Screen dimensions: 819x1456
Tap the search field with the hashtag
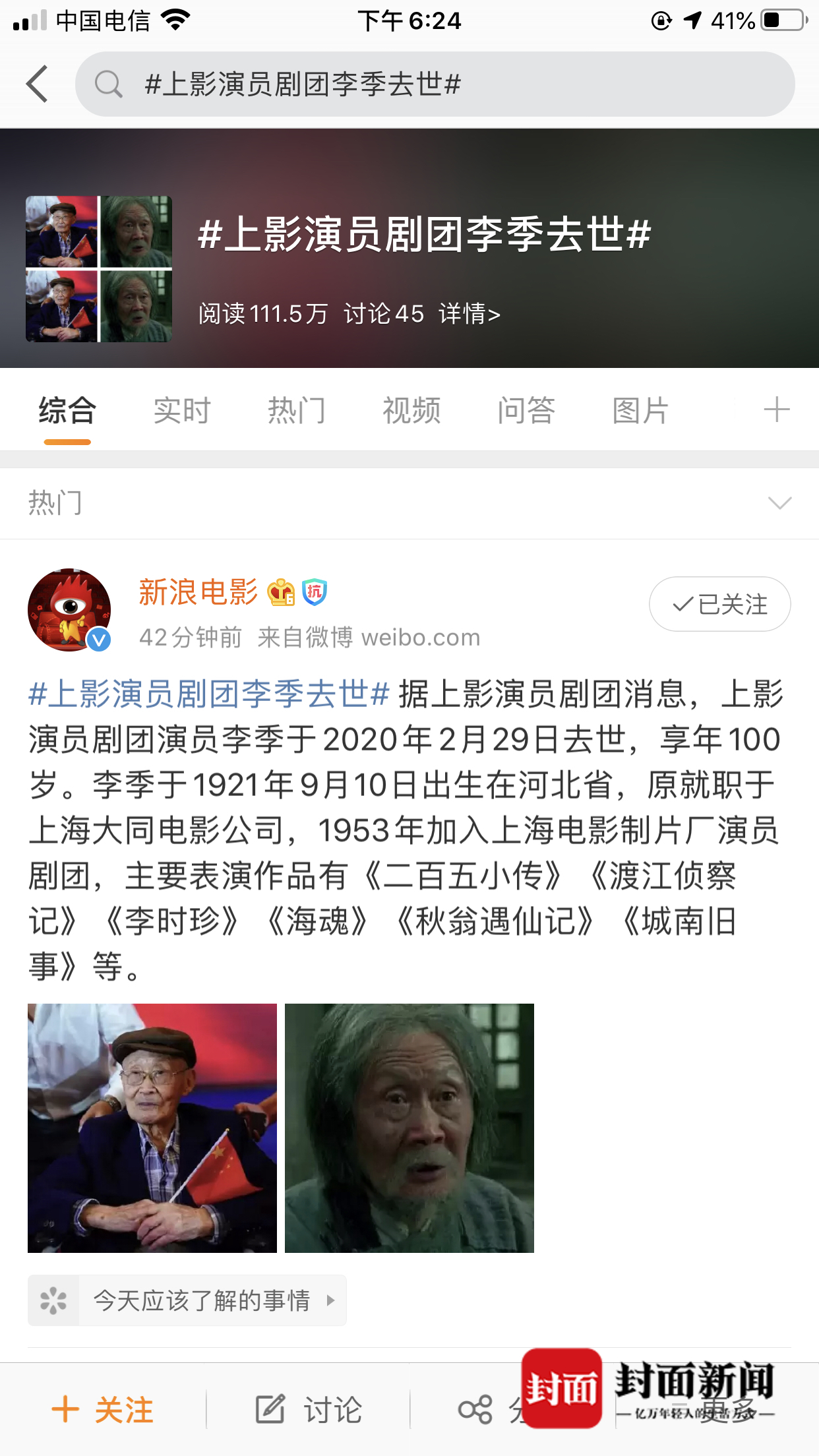tap(435, 84)
